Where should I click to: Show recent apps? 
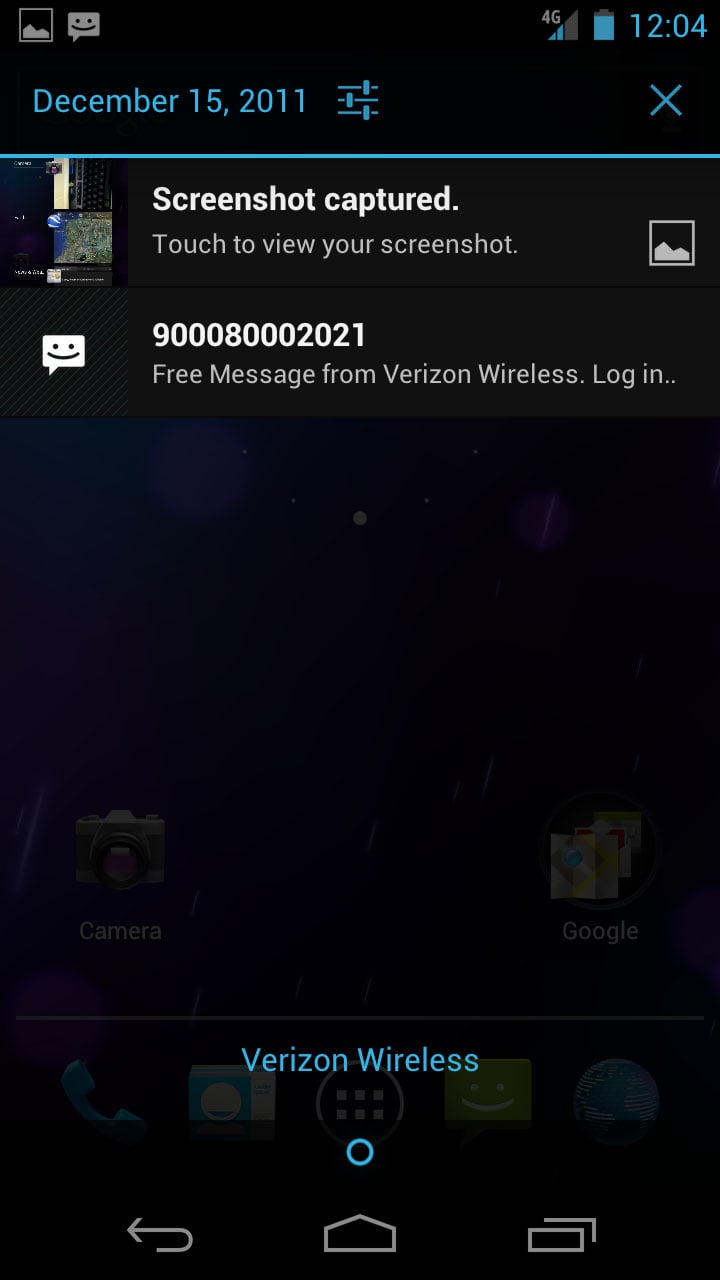561,1235
